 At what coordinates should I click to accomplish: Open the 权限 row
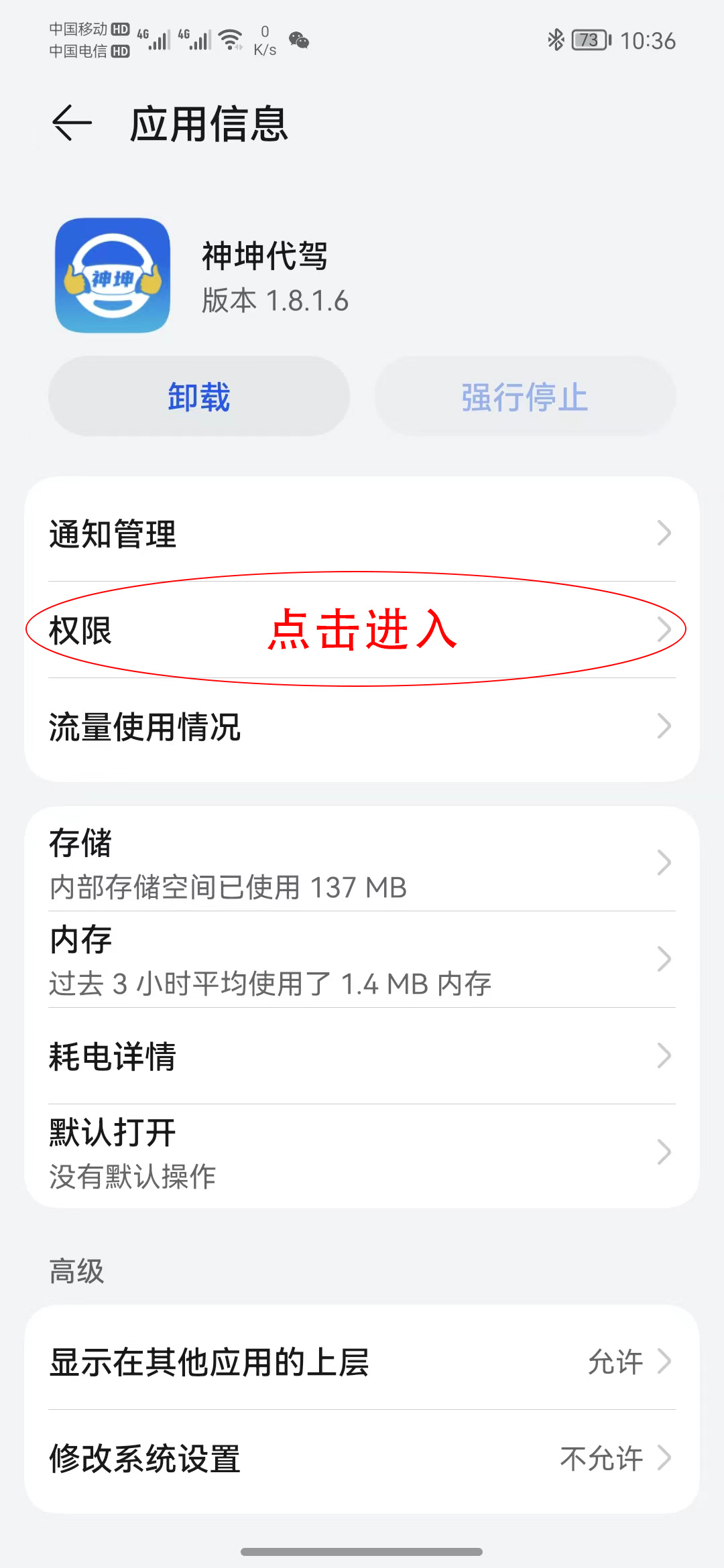(362, 630)
